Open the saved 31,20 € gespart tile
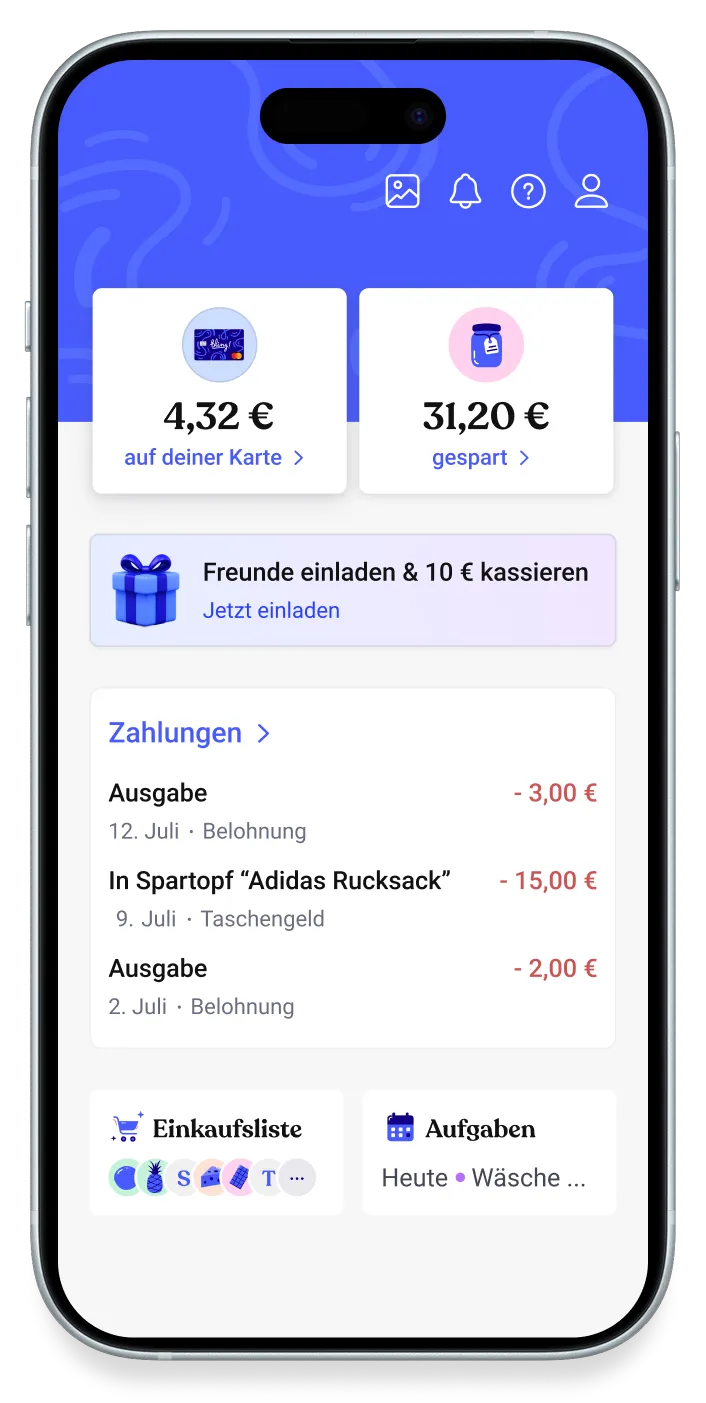This screenshot has width=706, height=1403. point(486,391)
